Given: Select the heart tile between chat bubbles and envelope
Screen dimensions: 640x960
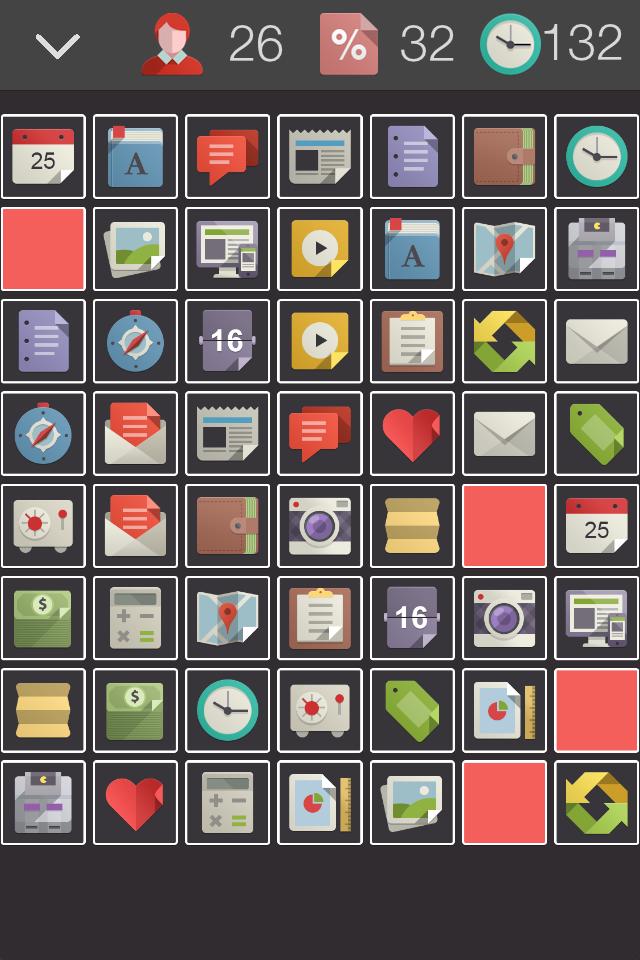Looking at the screenshot, I should pos(412,434).
